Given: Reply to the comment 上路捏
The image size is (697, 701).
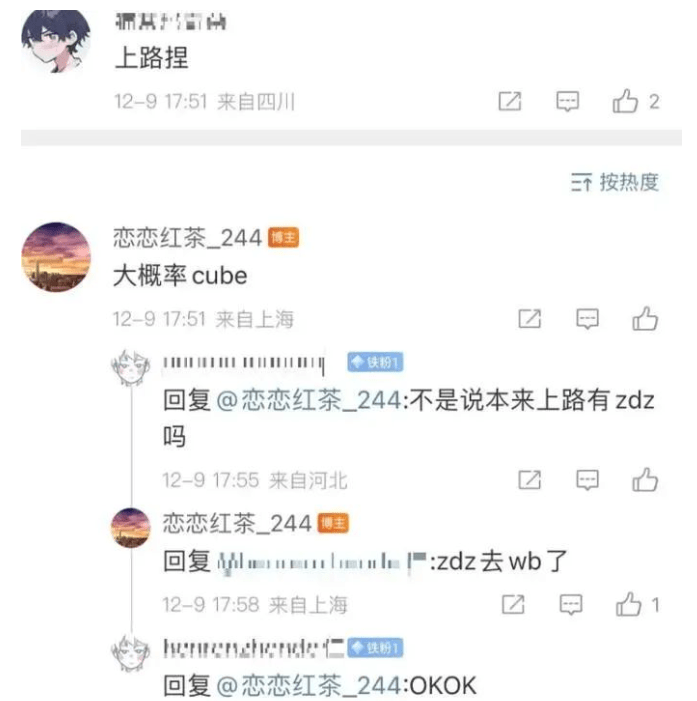Looking at the screenshot, I should (568, 101).
